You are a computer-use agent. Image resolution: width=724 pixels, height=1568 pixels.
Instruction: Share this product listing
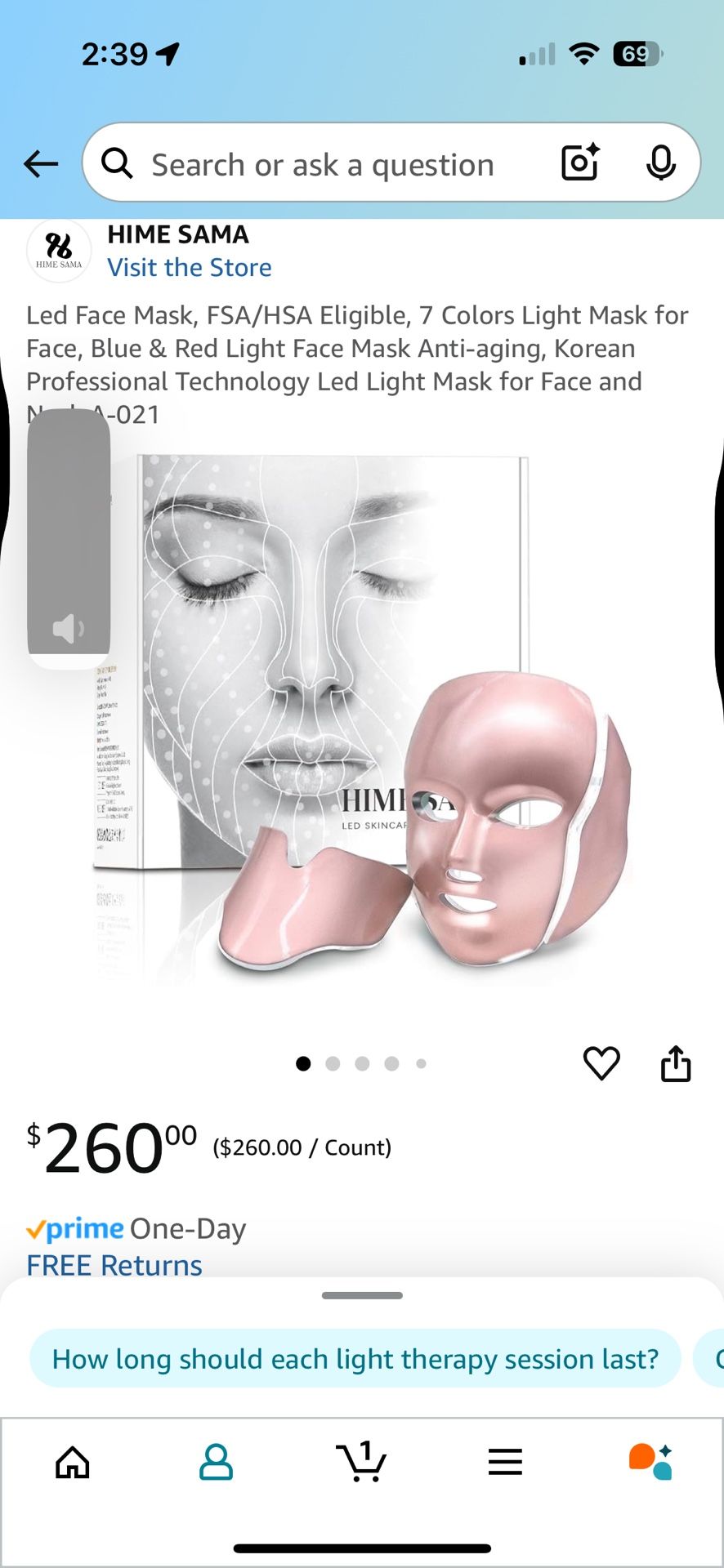tap(675, 1063)
